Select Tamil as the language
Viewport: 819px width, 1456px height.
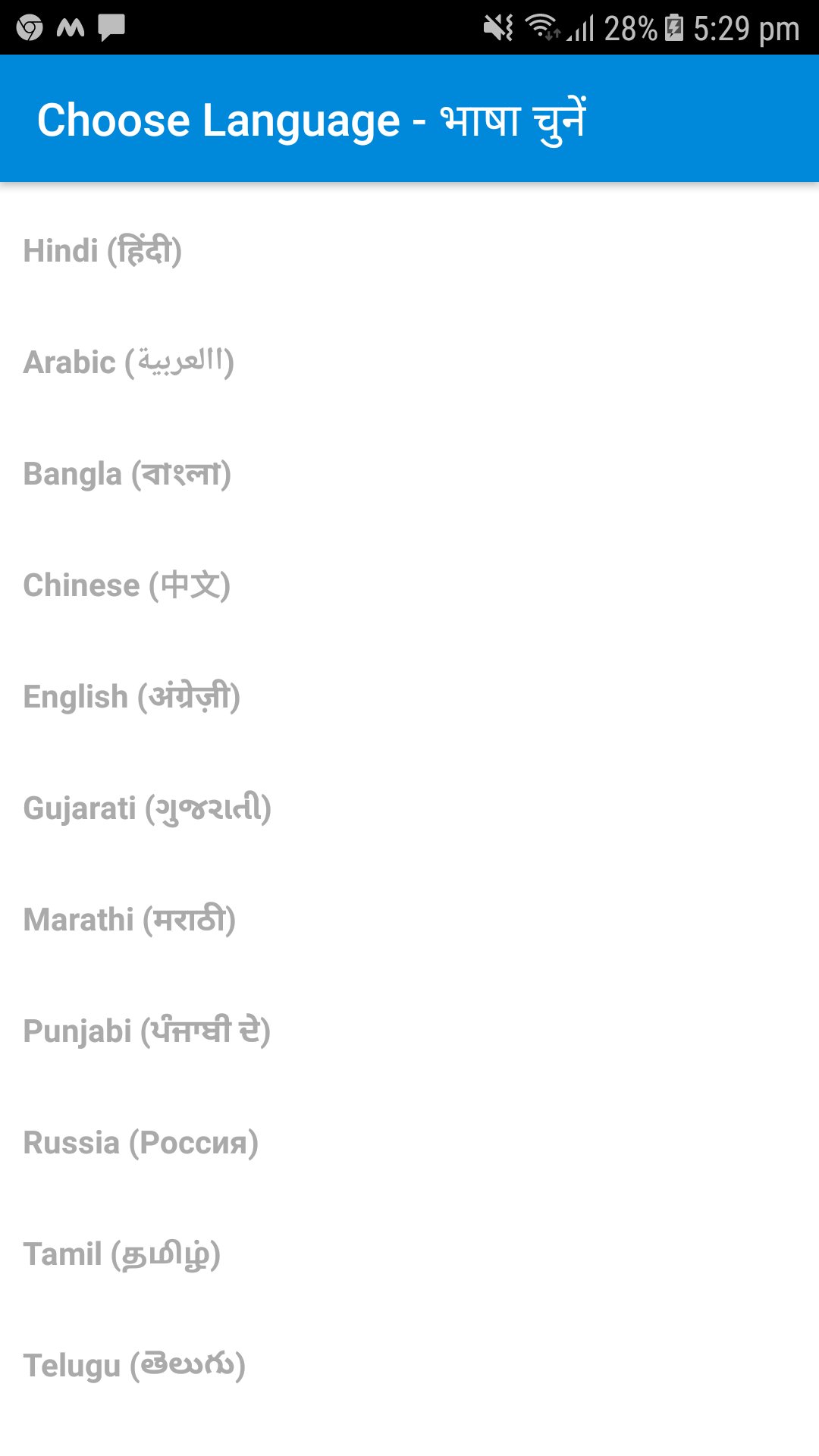pos(409,1254)
